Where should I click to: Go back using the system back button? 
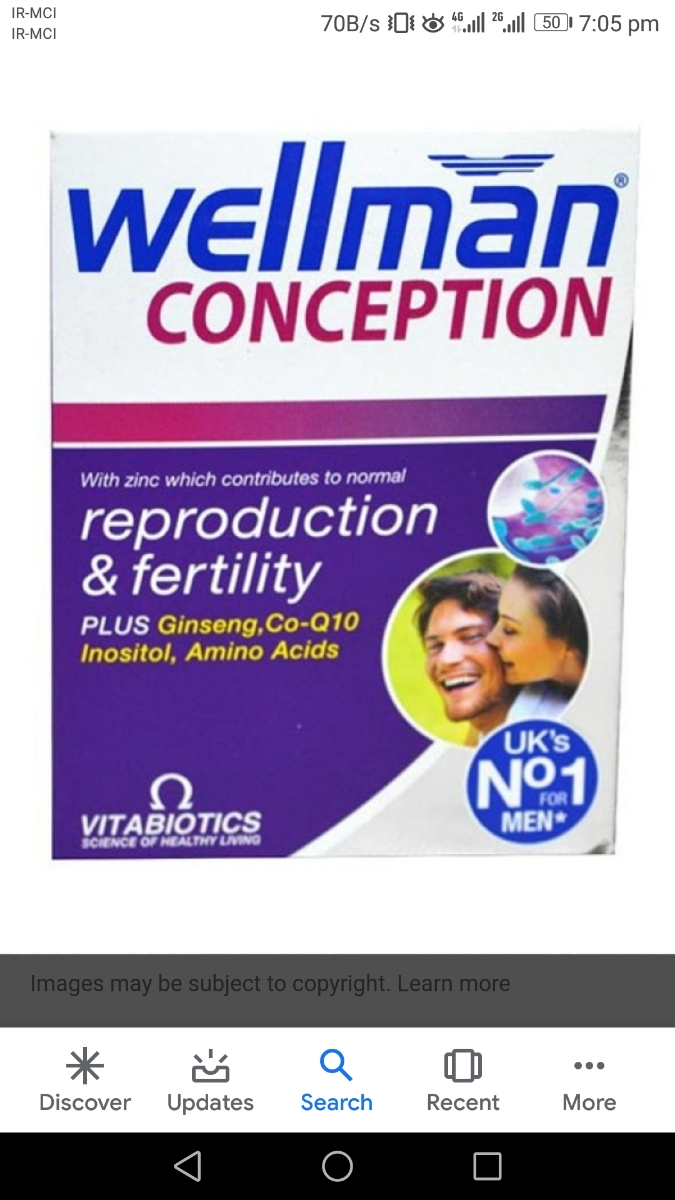tap(187, 1166)
